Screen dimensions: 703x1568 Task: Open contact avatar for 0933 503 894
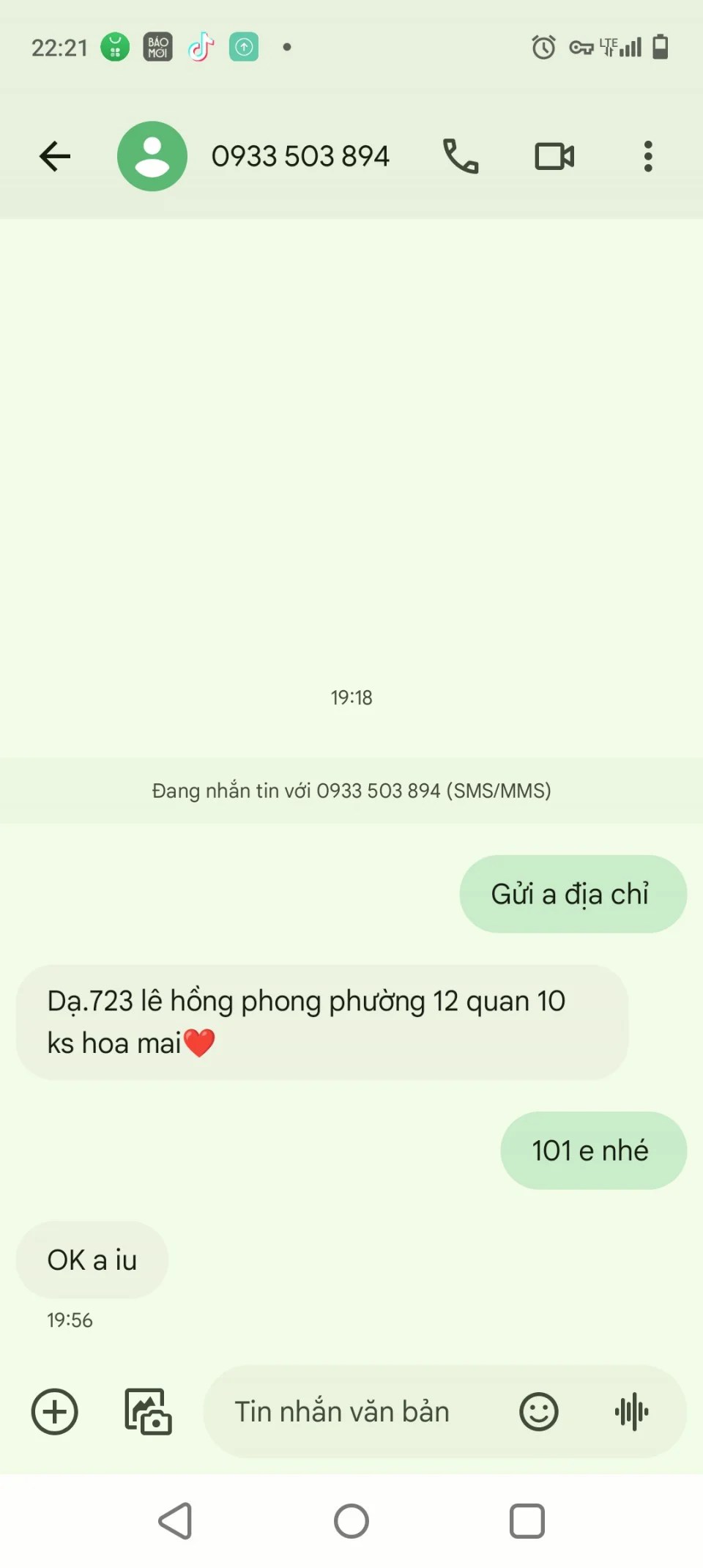(152, 156)
